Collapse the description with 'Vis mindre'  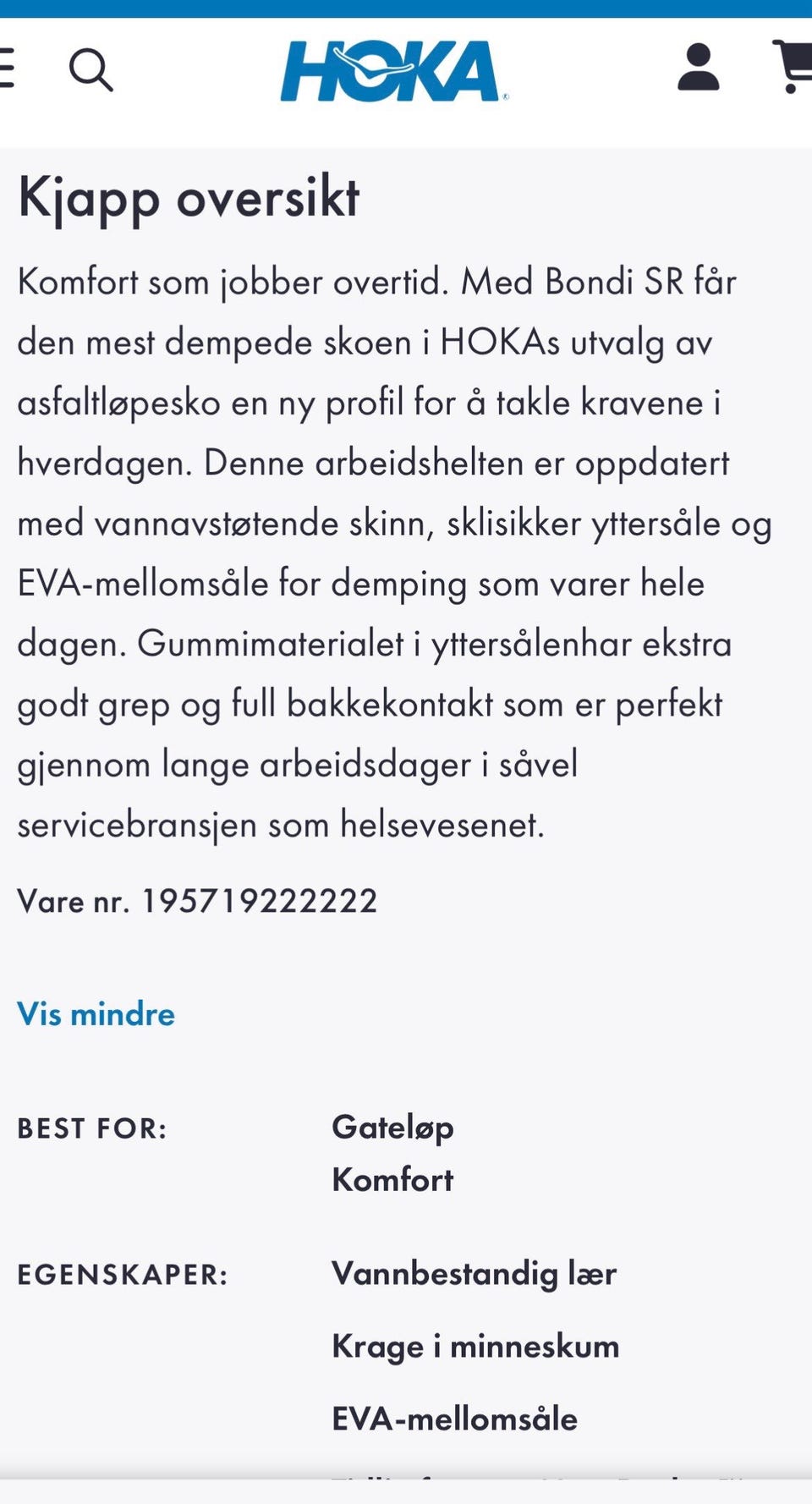(96, 1013)
